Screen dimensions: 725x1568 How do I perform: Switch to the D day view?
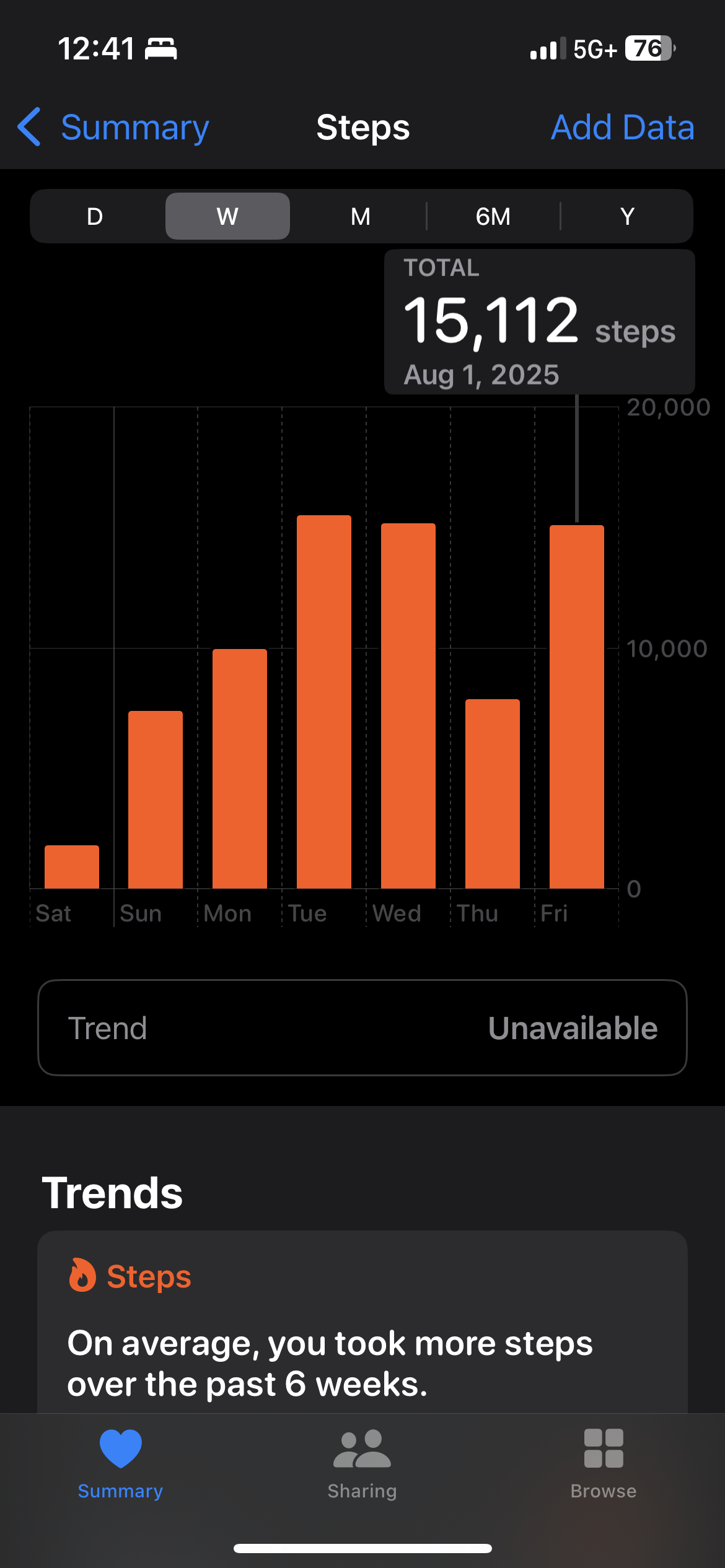point(95,216)
